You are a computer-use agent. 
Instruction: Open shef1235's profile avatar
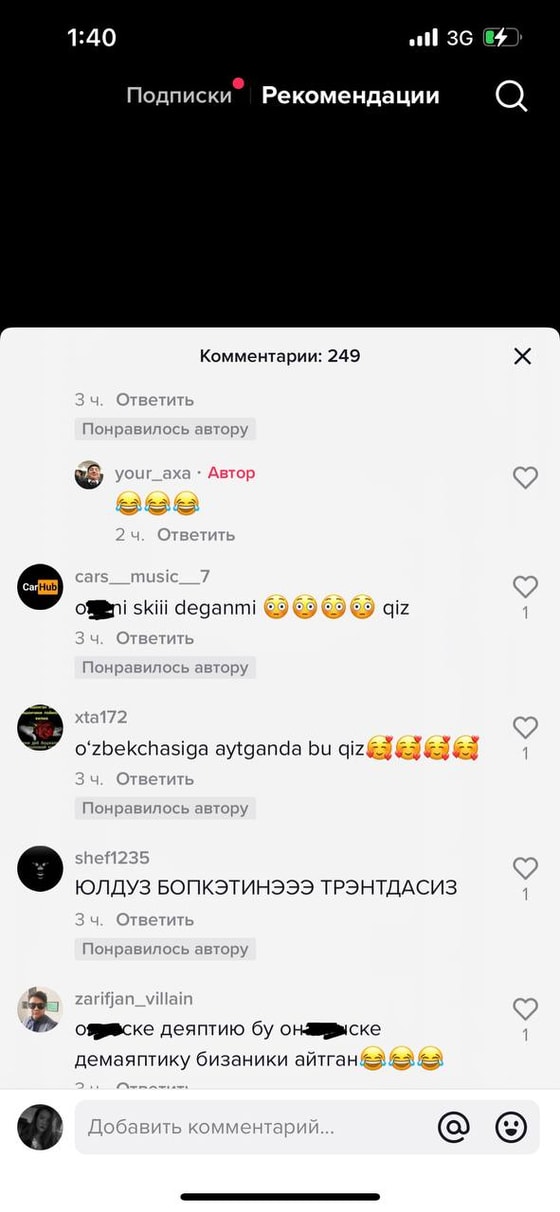pos(40,868)
